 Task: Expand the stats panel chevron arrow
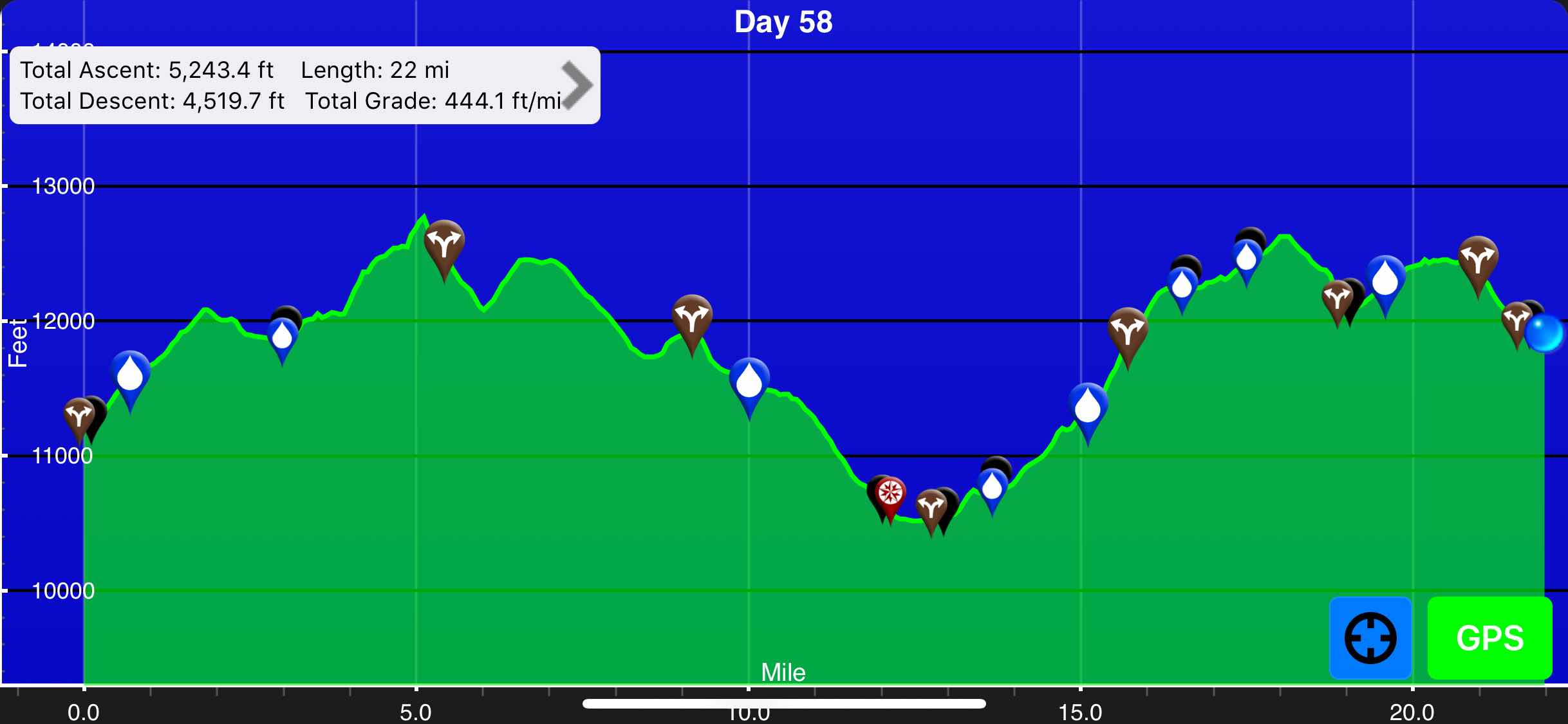click(x=576, y=85)
